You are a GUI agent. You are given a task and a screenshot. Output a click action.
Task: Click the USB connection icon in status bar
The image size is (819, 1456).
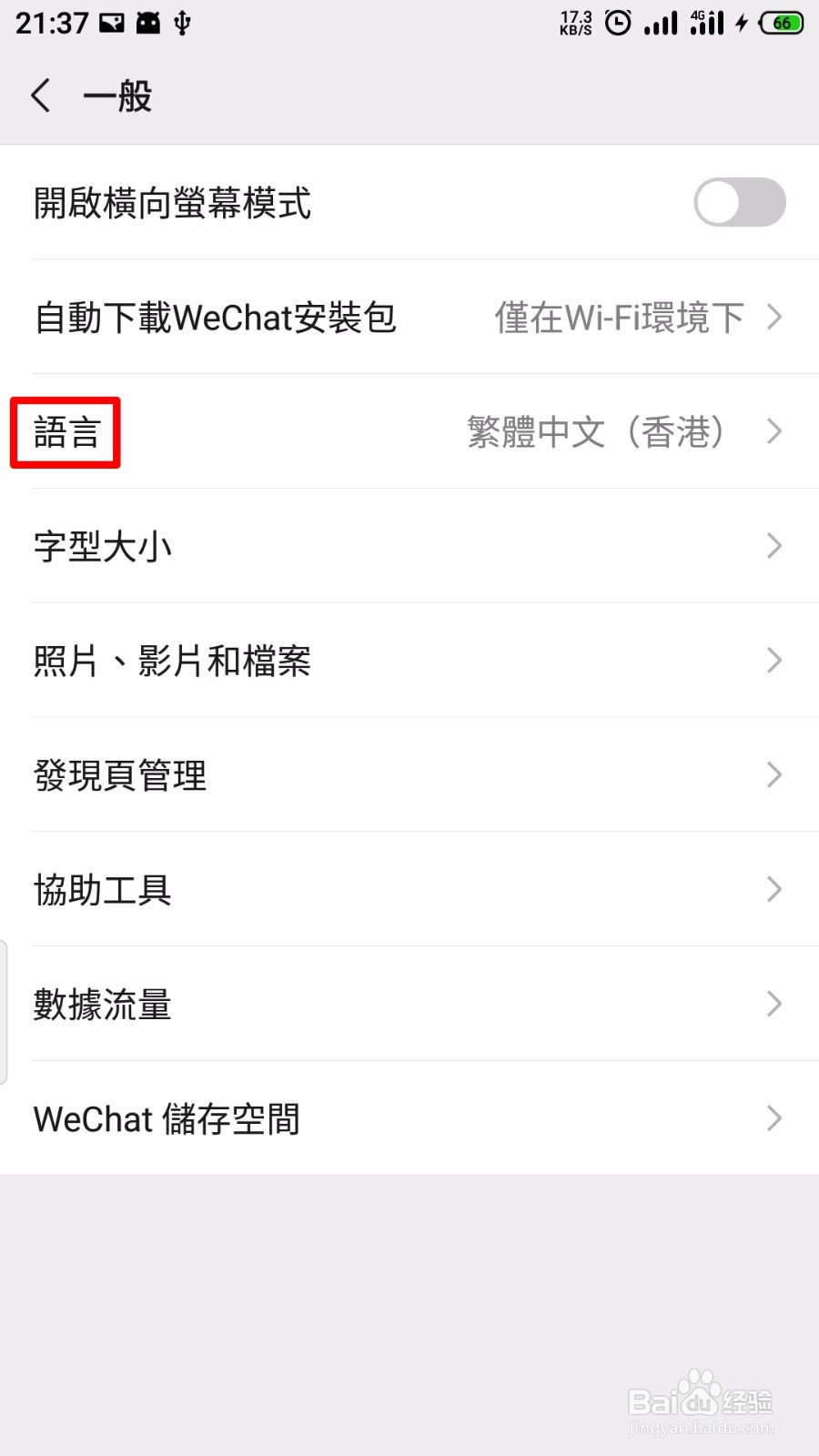(x=182, y=24)
